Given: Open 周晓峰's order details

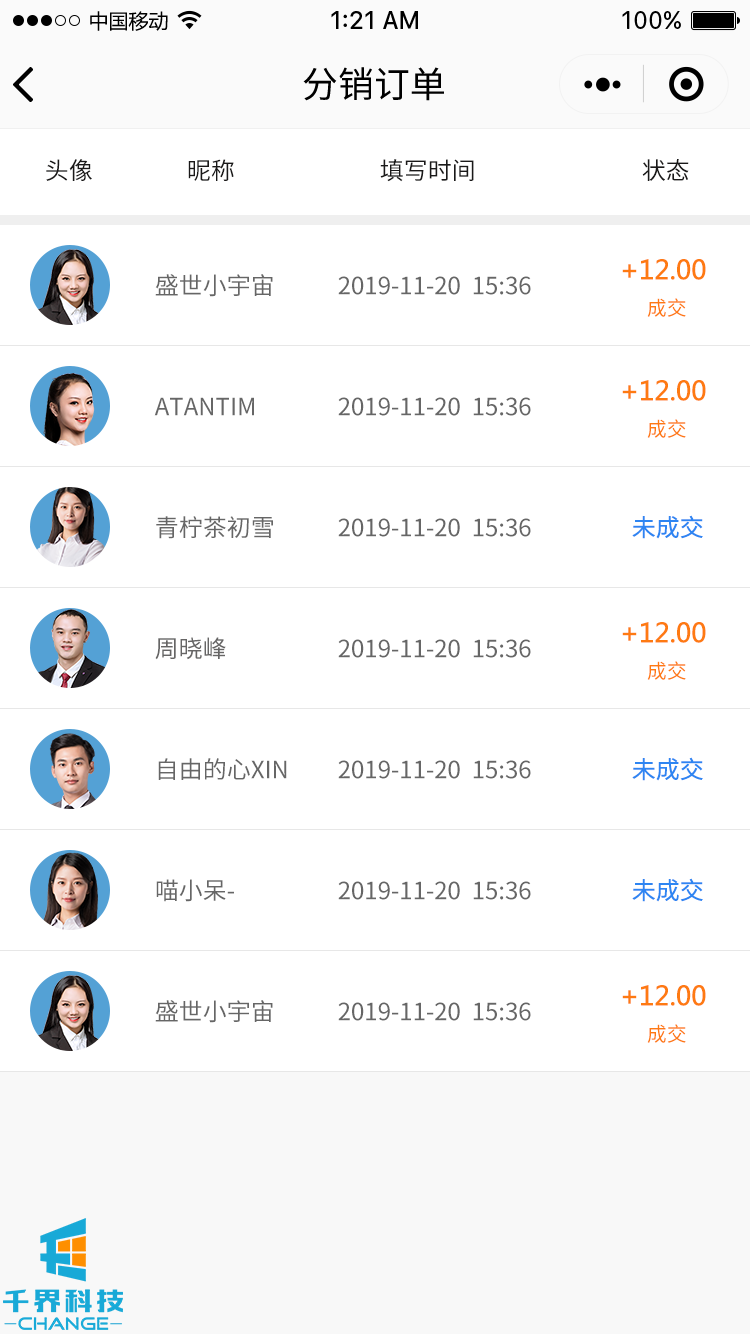Looking at the screenshot, I should coord(374,649).
